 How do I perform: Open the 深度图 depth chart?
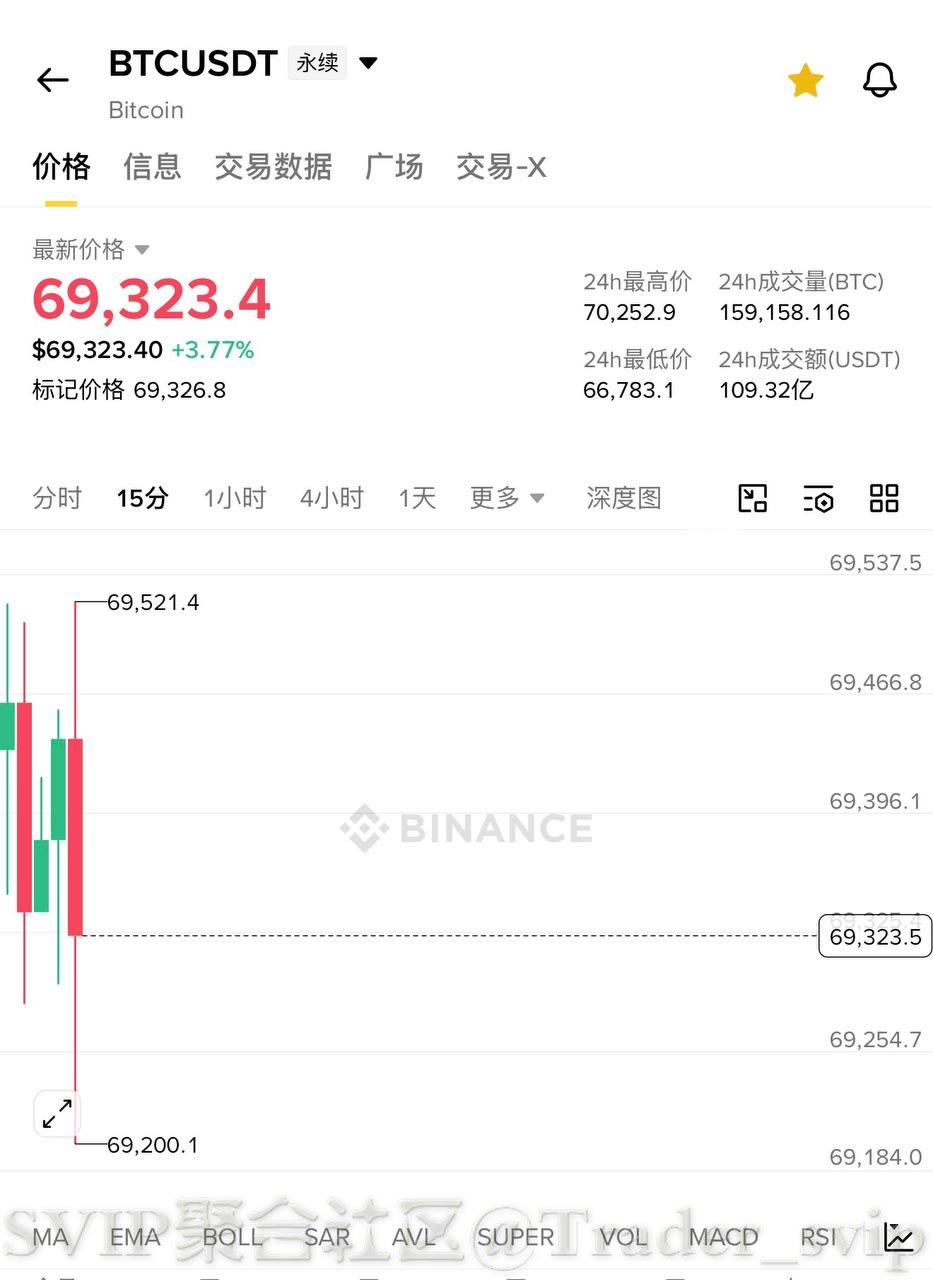624,498
